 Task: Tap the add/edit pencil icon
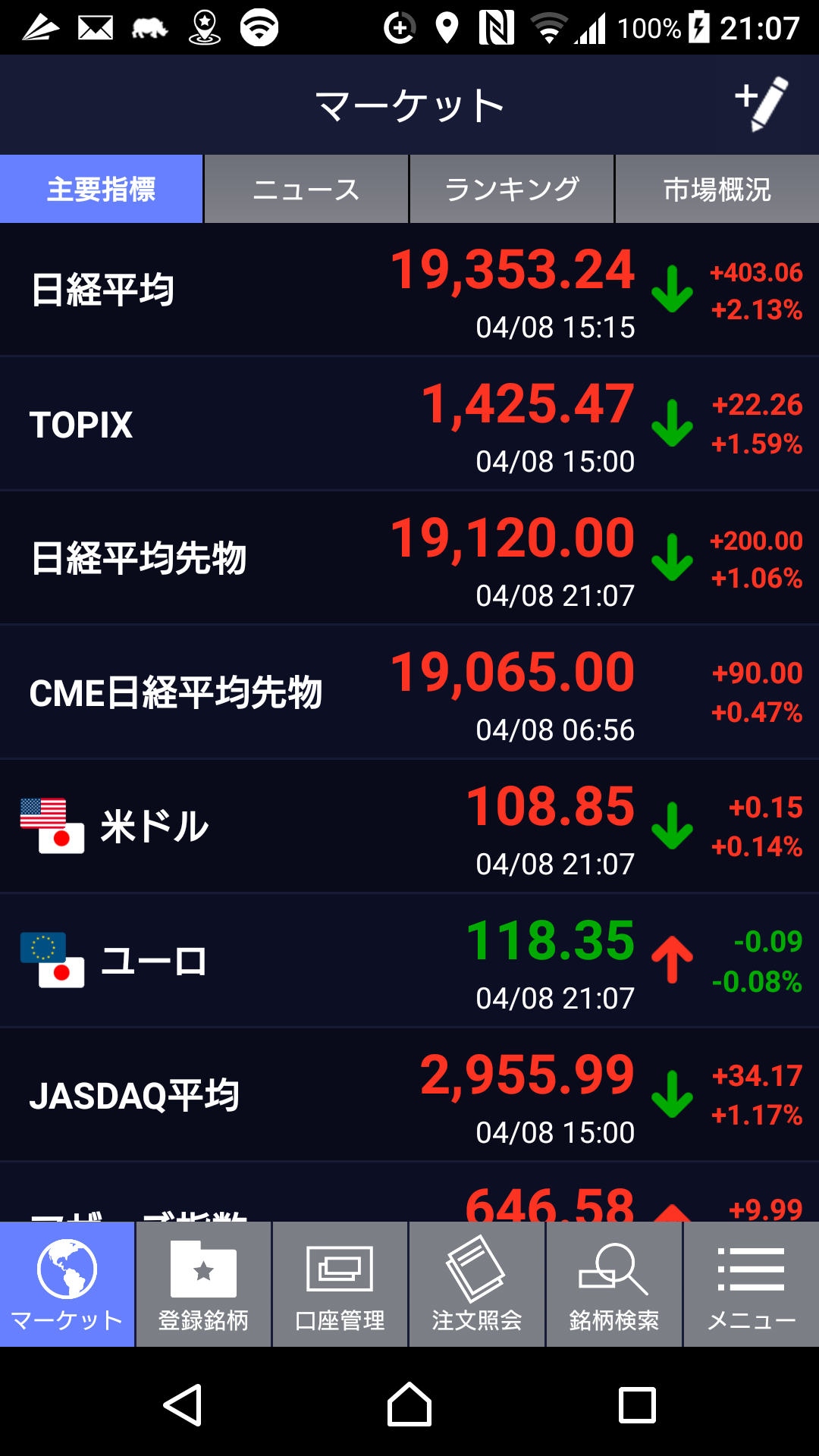click(762, 104)
